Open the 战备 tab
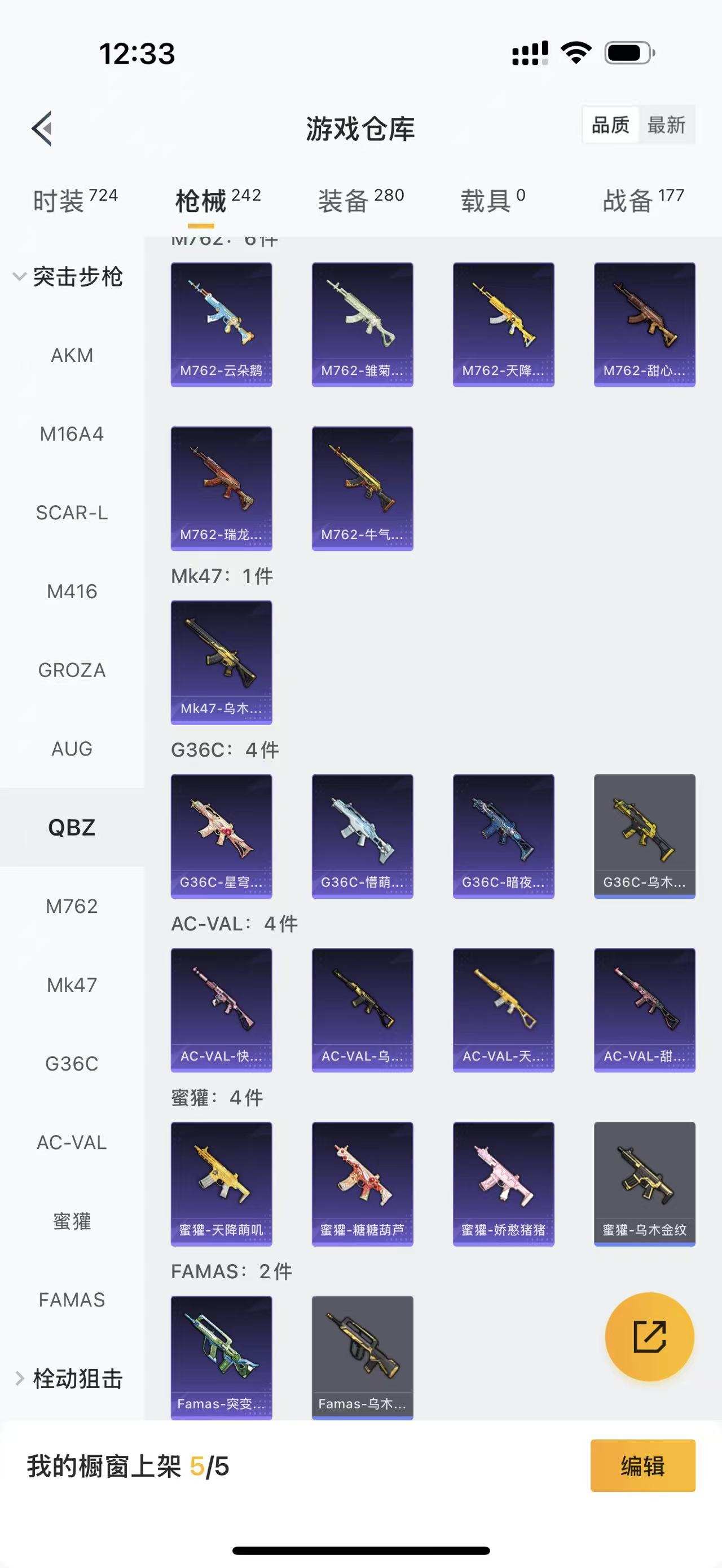The image size is (722, 1568). [643, 200]
